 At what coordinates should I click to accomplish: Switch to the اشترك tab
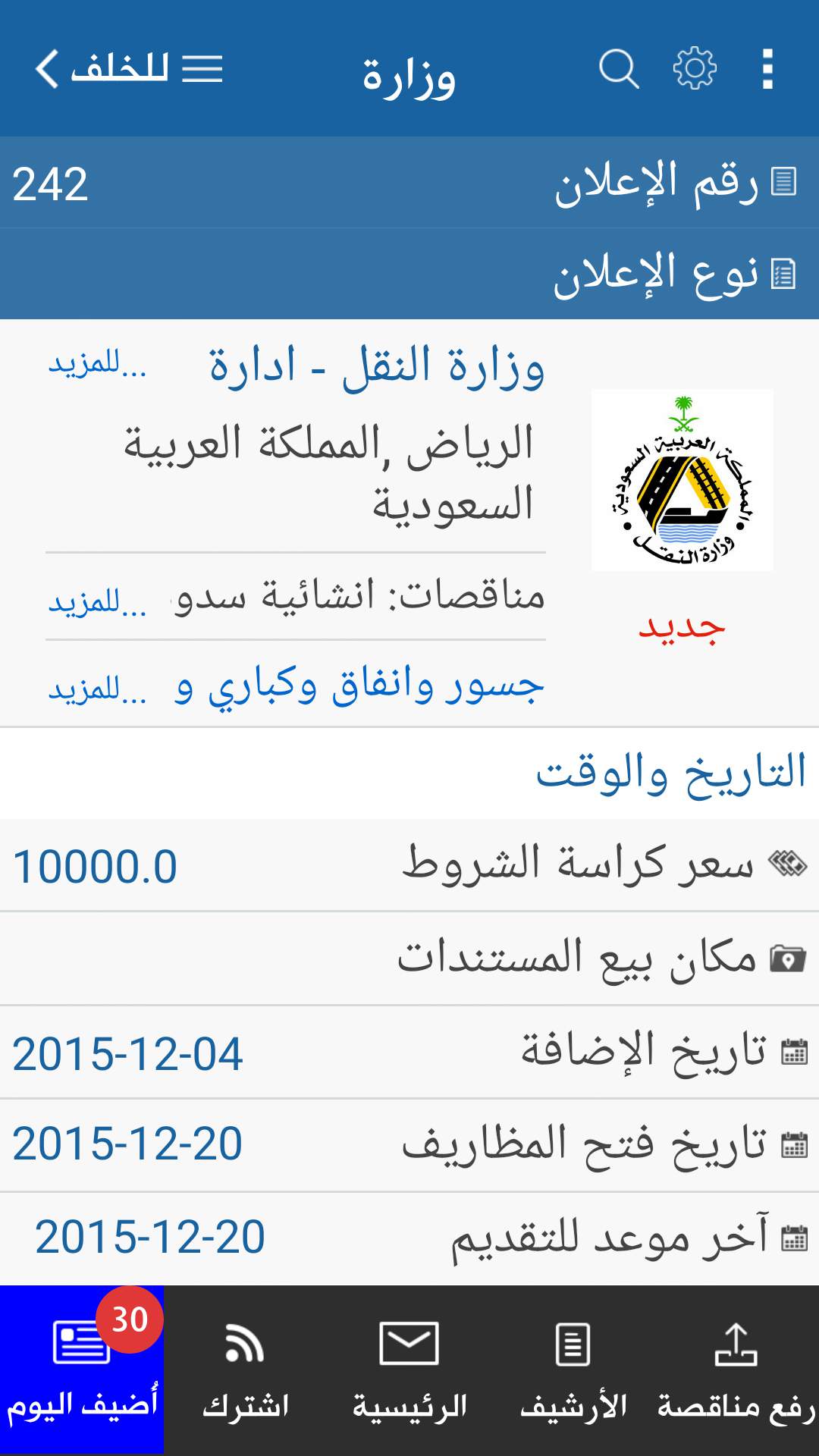246,1370
